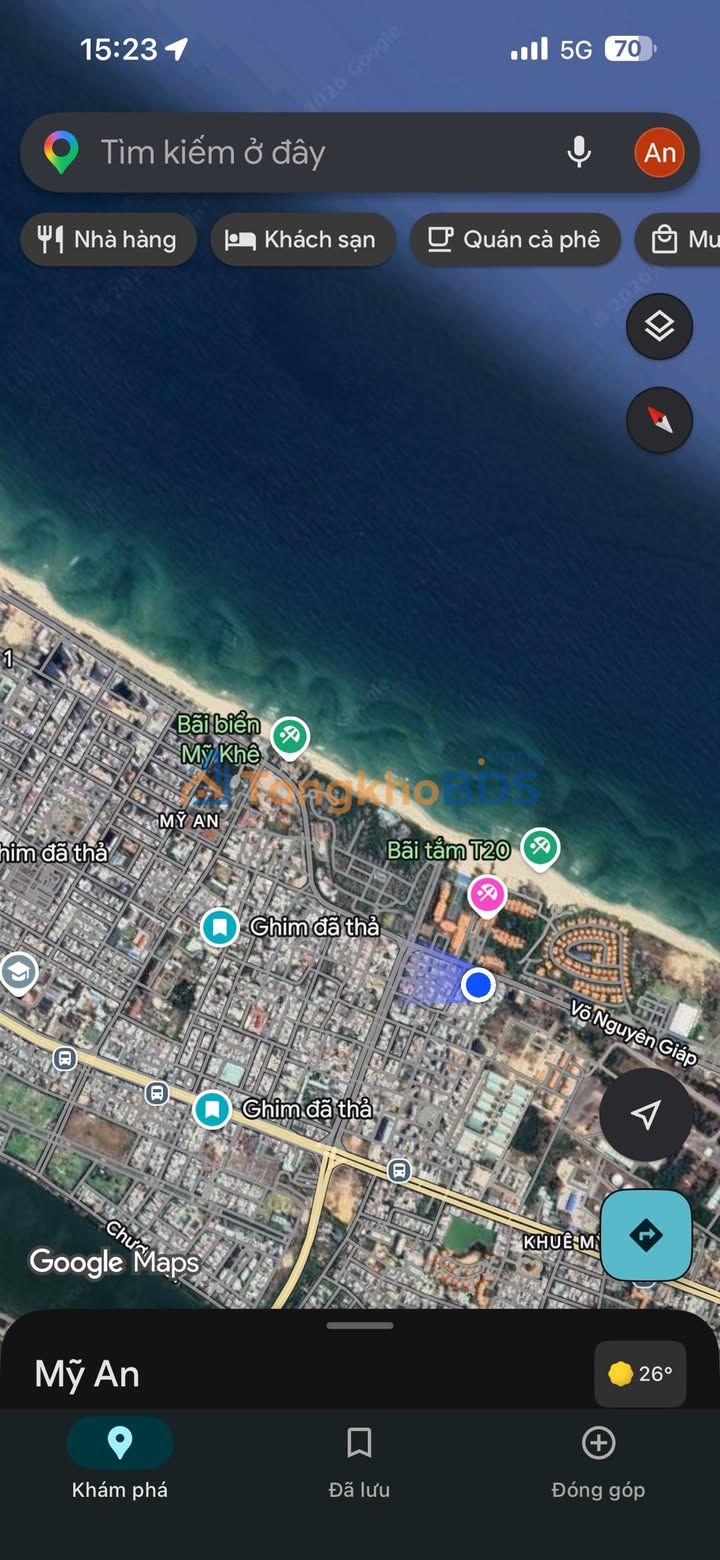The height and width of the screenshot is (1560, 720).
Task: Select the "Khách sạn" chip
Action: [303, 240]
